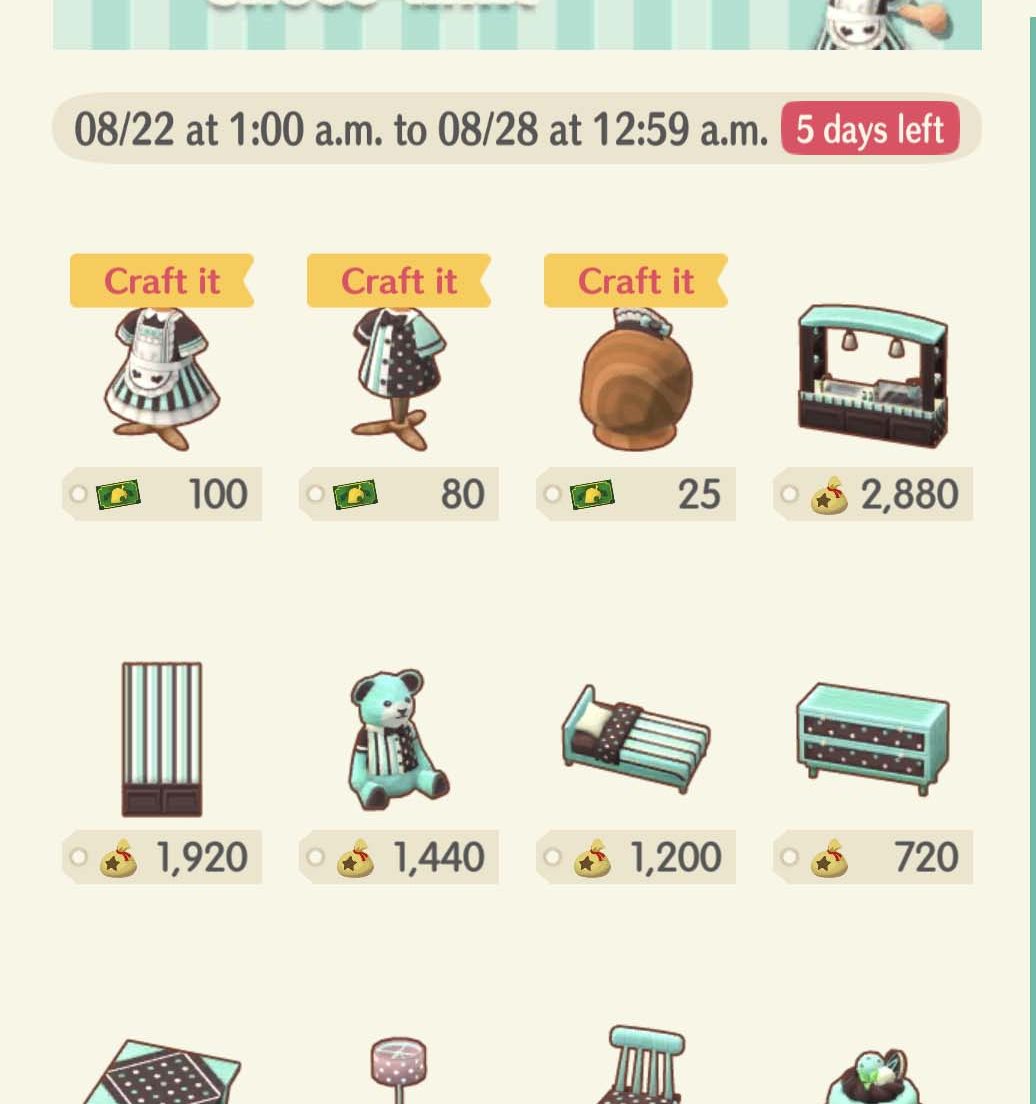Pick the striped bed priced 1,200 bells
The width and height of the screenshot is (1036, 1104).
point(635,740)
